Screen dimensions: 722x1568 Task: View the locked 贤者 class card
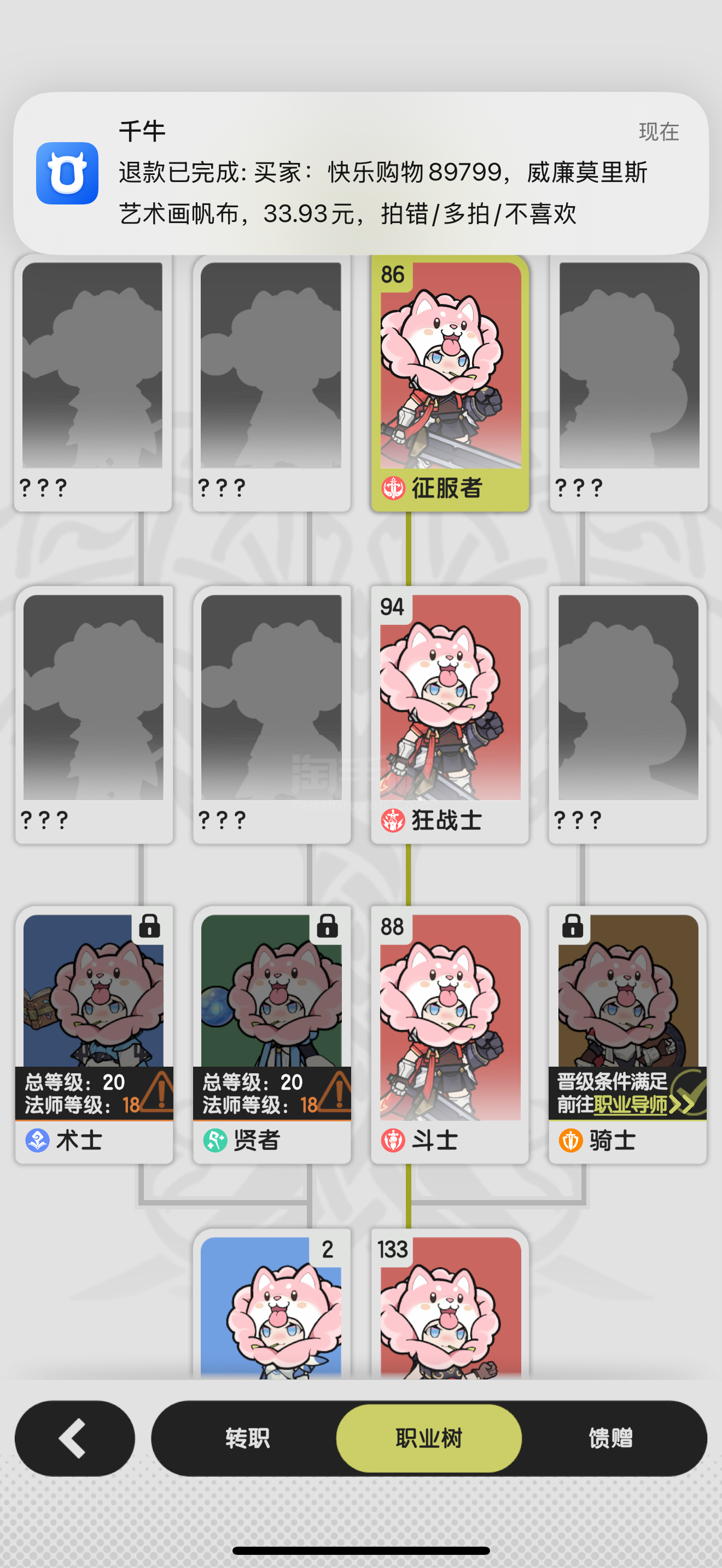point(271,1035)
